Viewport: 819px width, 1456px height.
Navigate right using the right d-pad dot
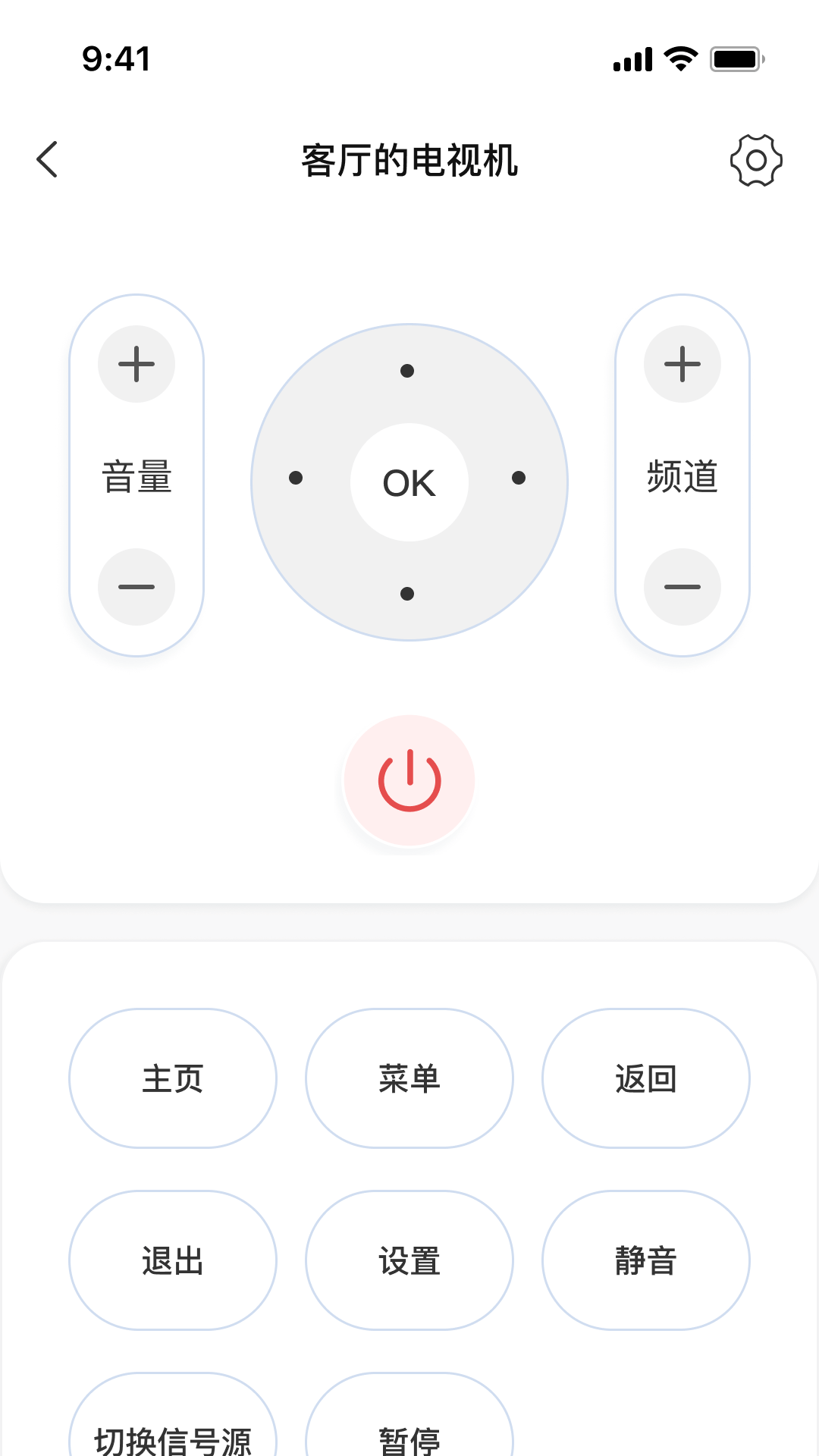click(520, 477)
